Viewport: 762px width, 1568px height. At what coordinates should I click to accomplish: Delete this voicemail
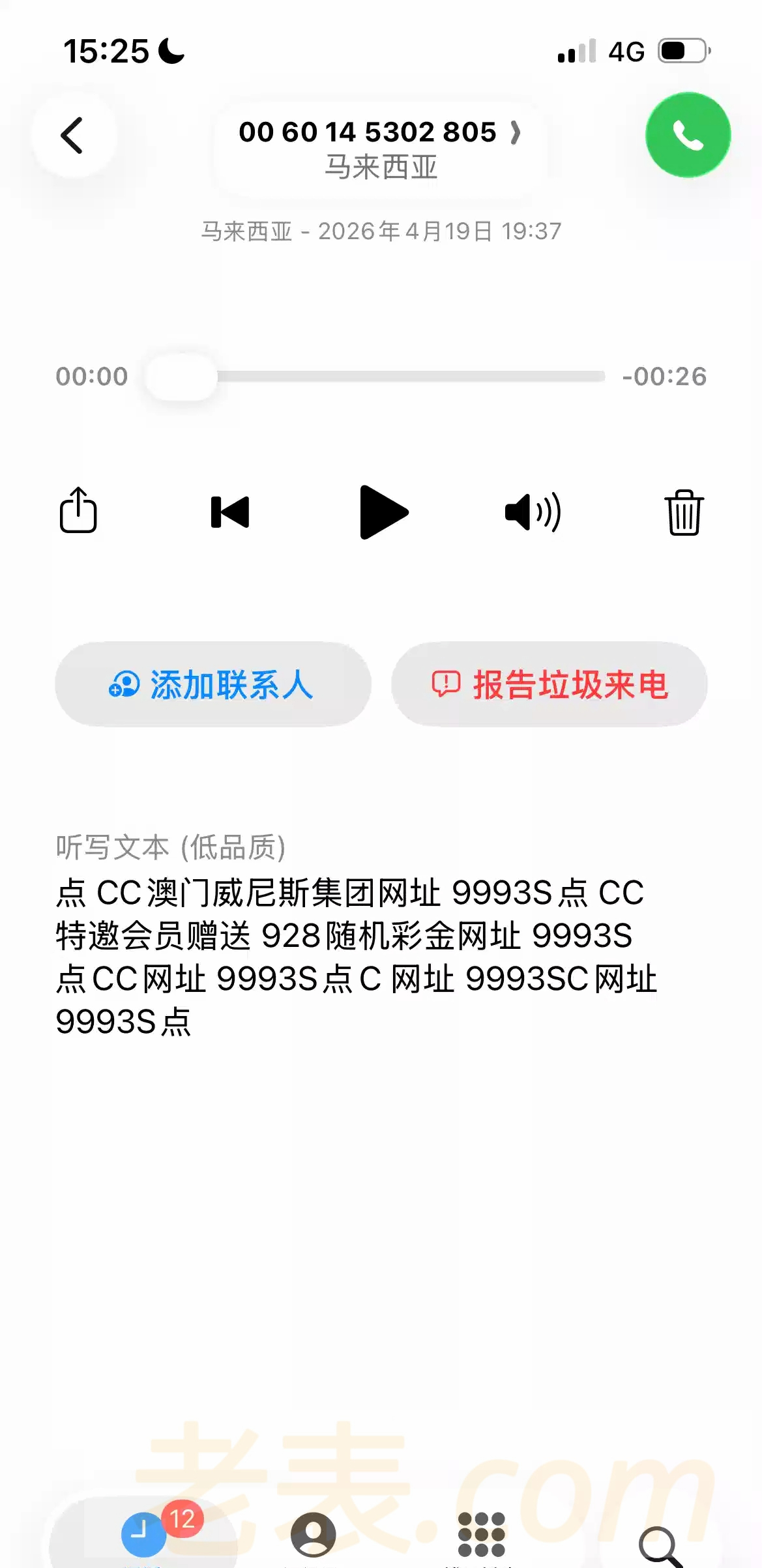tap(684, 512)
